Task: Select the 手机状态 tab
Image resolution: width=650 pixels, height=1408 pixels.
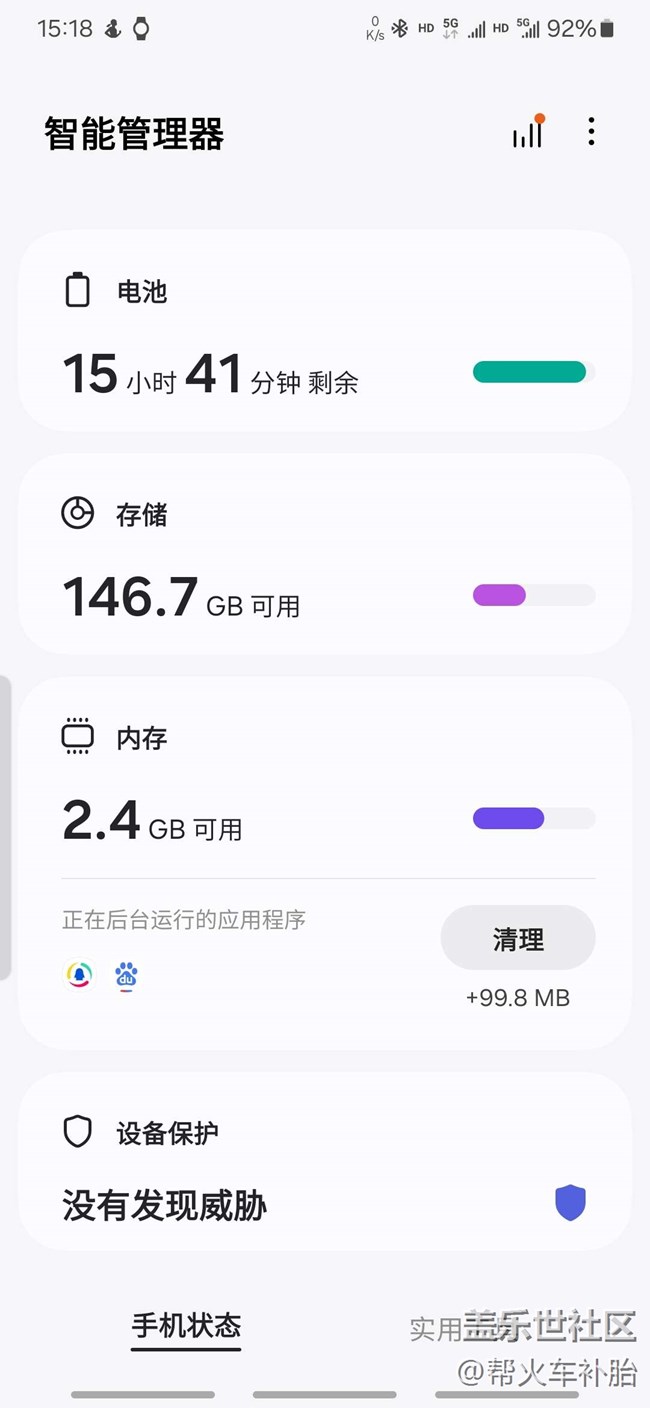Action: click(x=187, y=1327)
